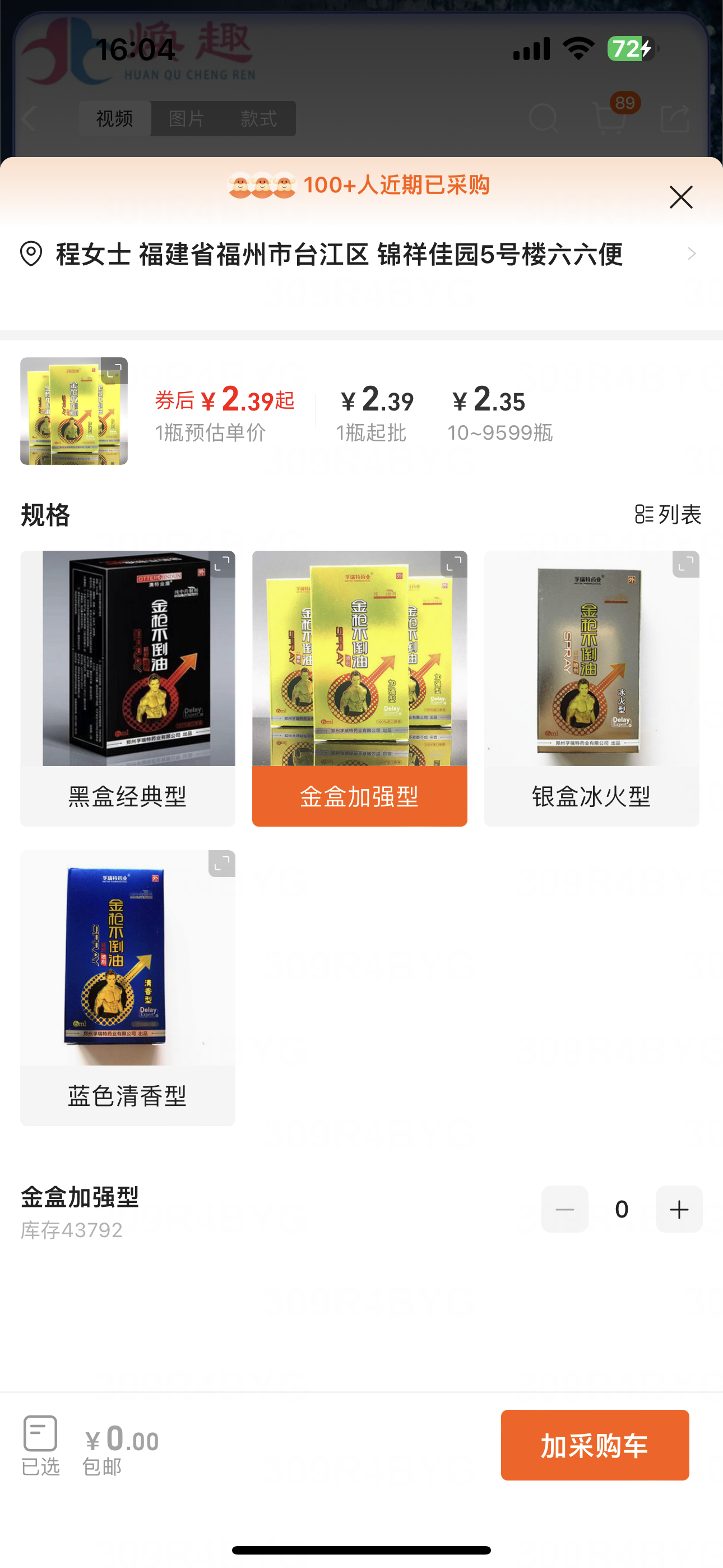This screenshot has height=1568, width=723.
Task: Tap 加采购车 to add to cart
Action: click(594, 1445)
